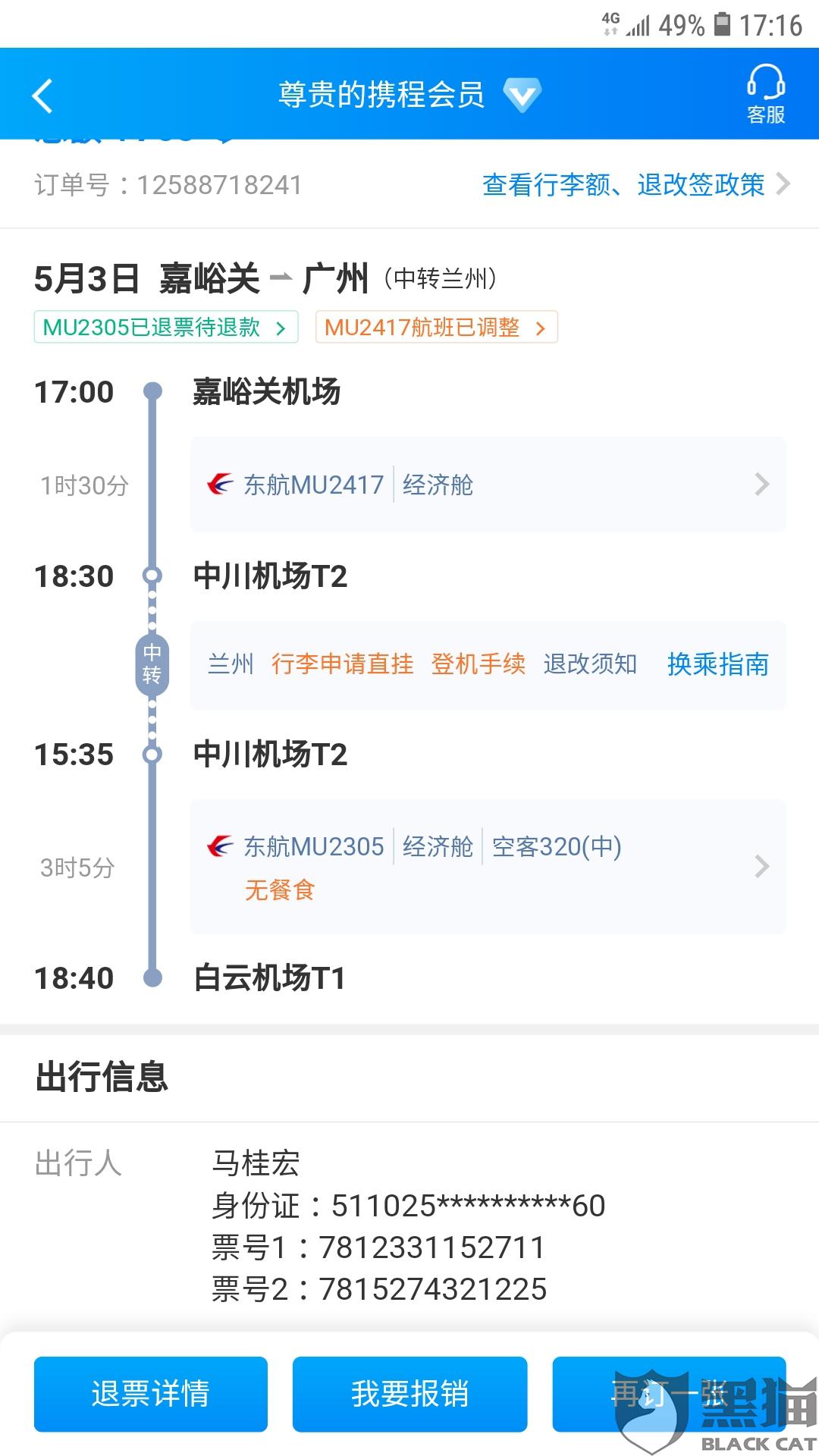Tap 我要报销 button
The width and height of the screenshot is (819, 1456).
[409, 1394]
